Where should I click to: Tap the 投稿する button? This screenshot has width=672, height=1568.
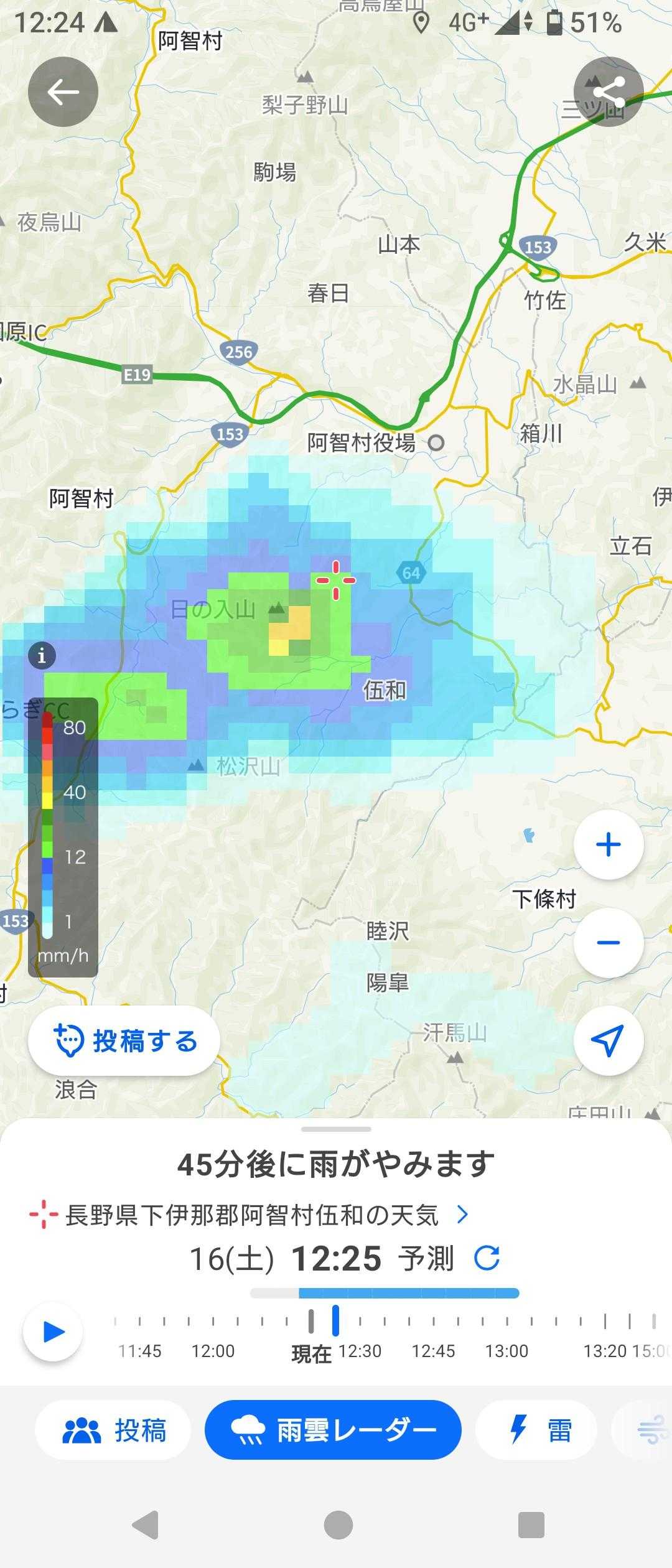pyautogui.click(x=124, y=1040)
